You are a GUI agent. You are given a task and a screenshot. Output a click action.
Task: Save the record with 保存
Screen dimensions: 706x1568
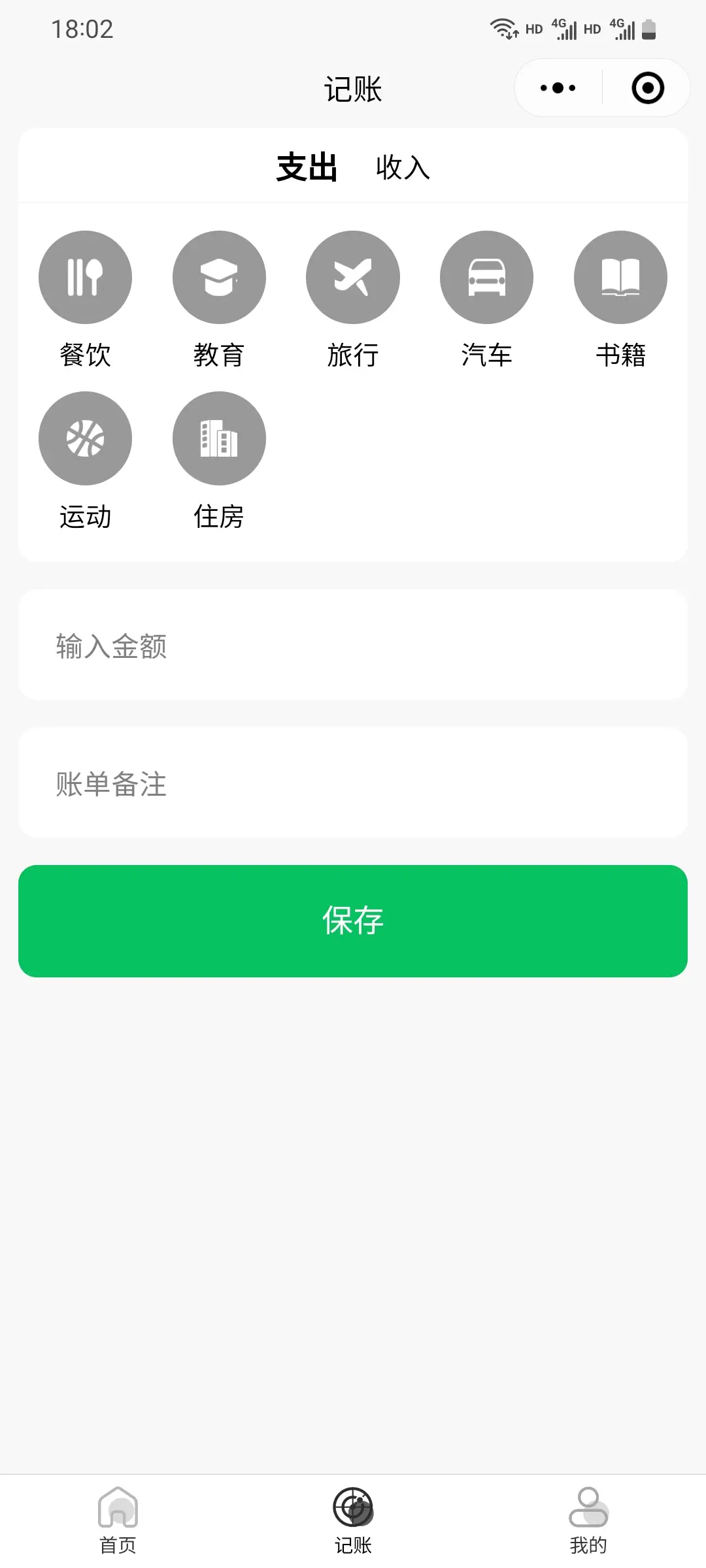point(353,921)
